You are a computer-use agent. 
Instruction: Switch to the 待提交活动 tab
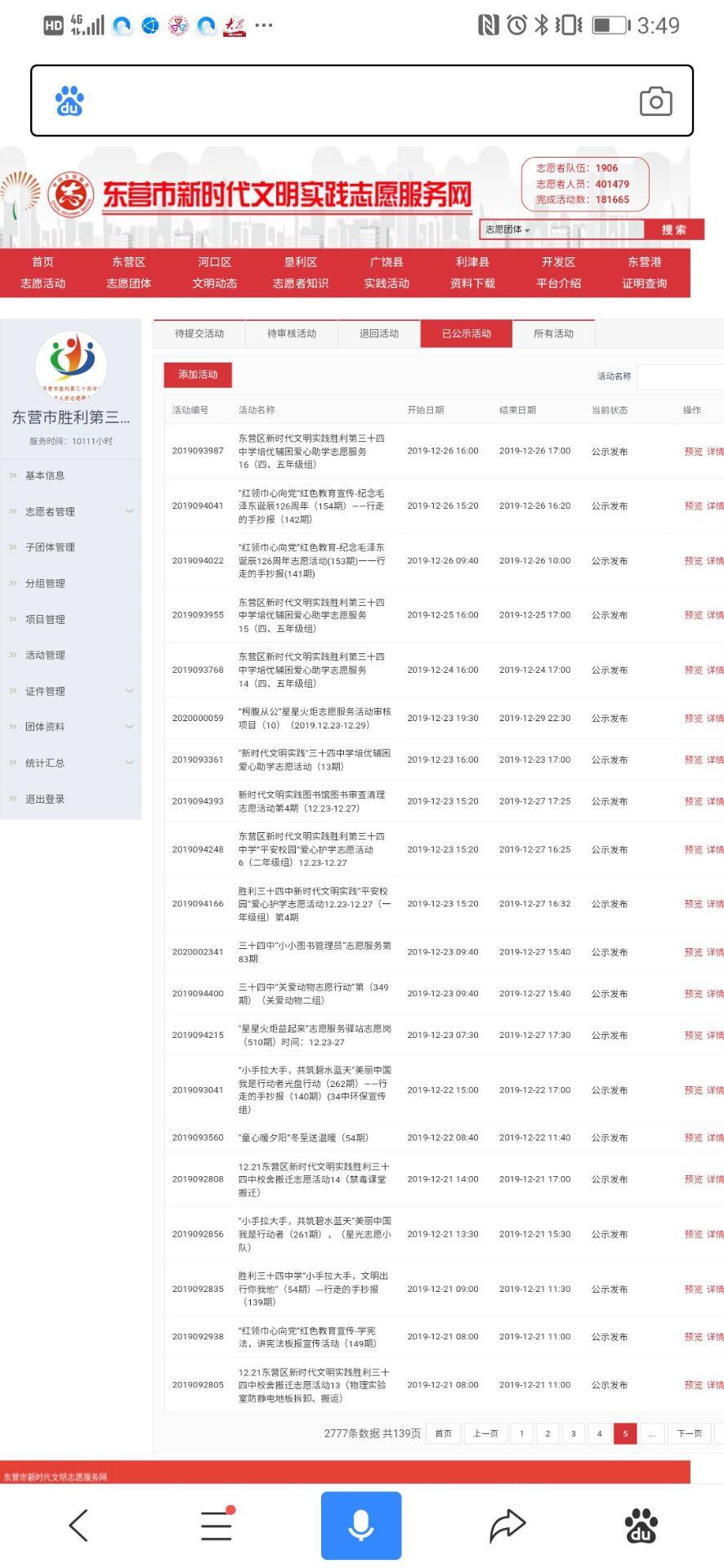pos(199,333)
